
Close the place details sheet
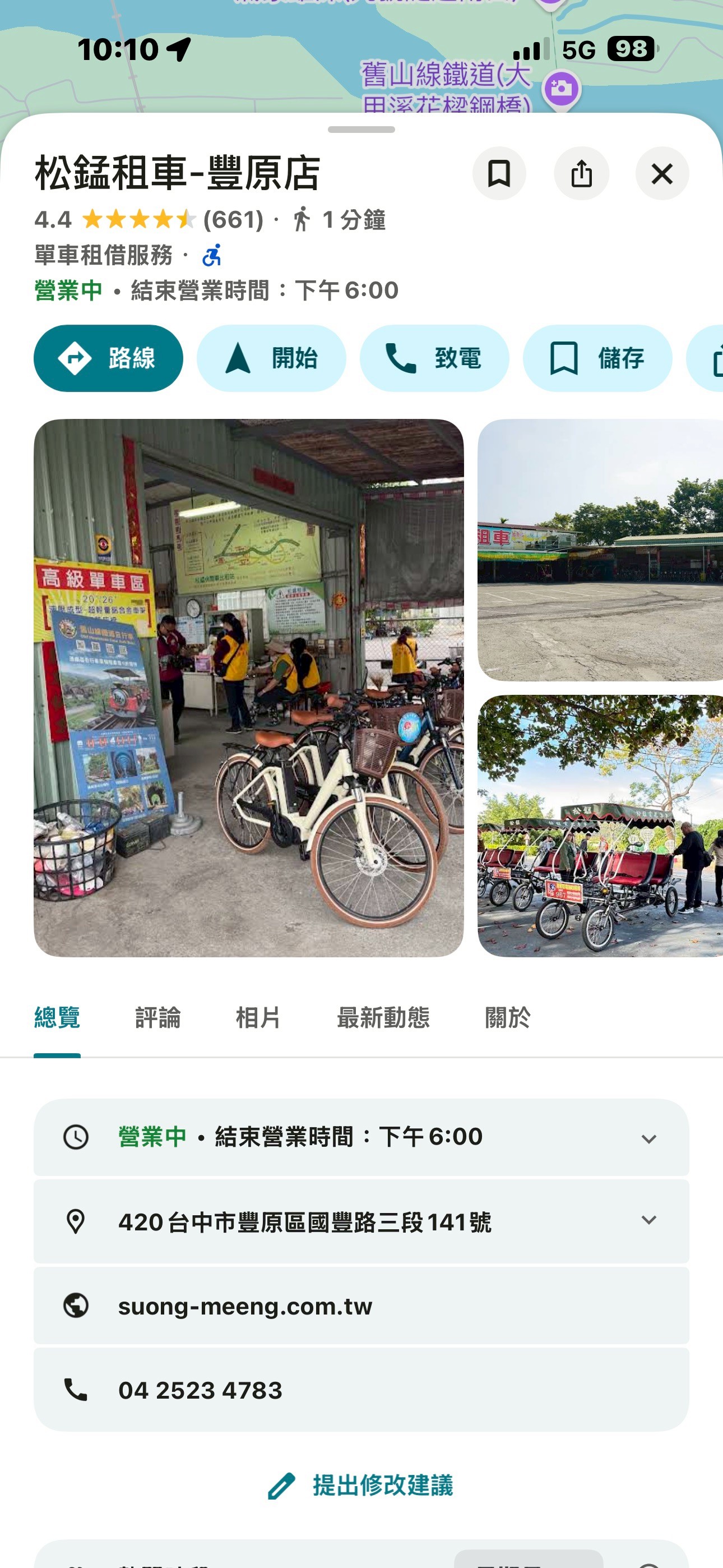(x=662, y=174)
